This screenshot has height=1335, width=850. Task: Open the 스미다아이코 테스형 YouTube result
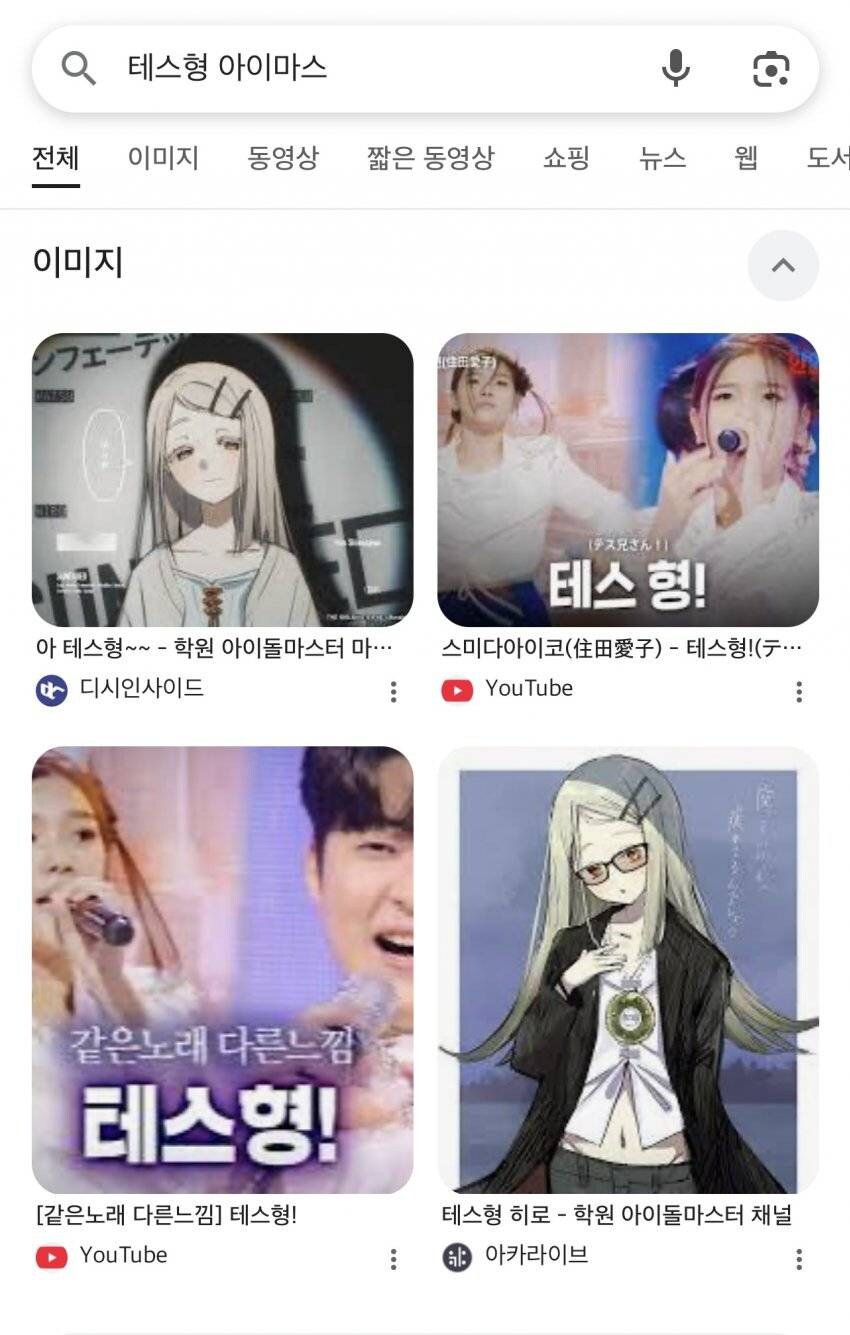628,480
